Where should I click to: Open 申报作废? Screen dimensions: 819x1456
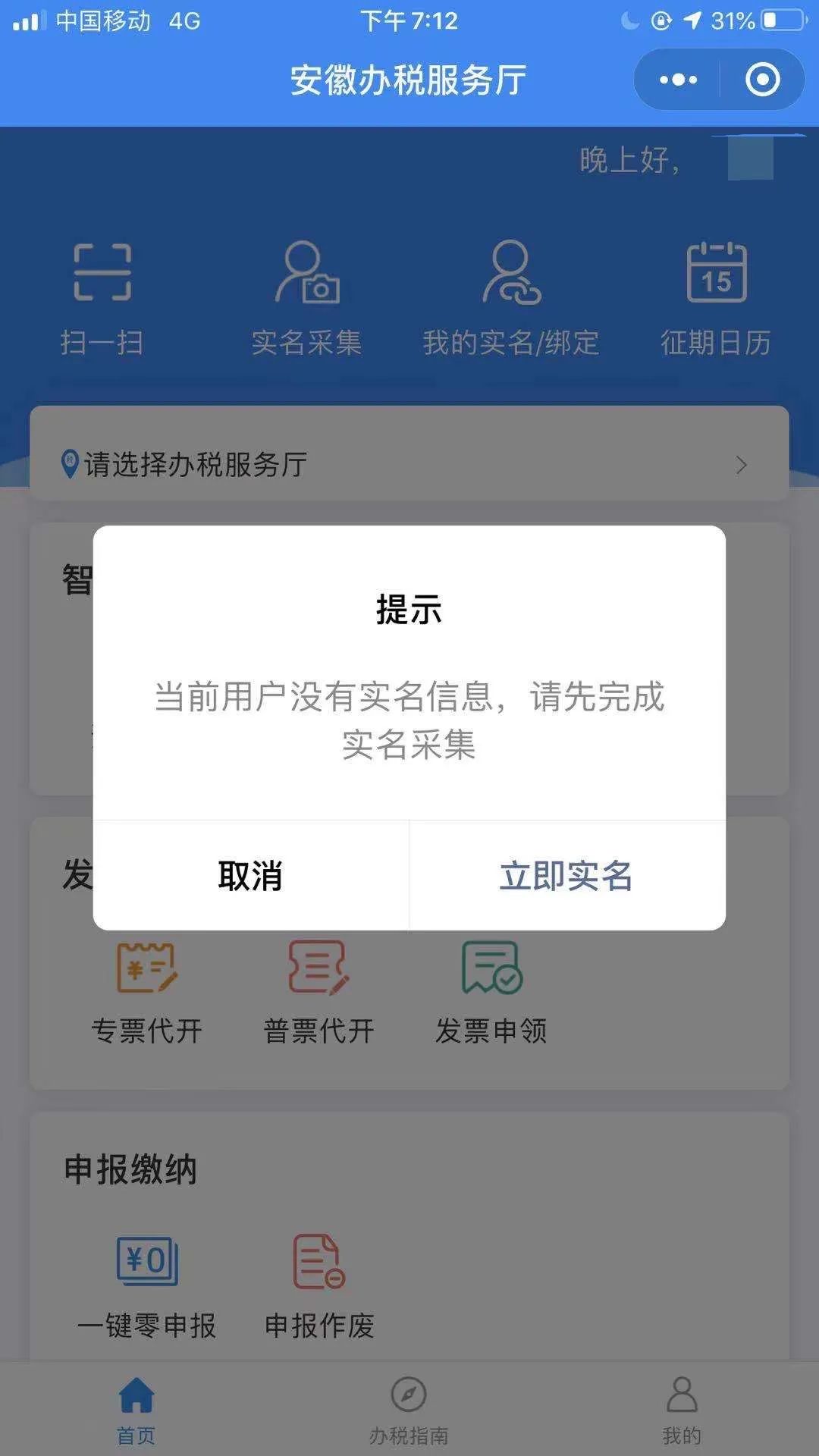coord(319,1287)
